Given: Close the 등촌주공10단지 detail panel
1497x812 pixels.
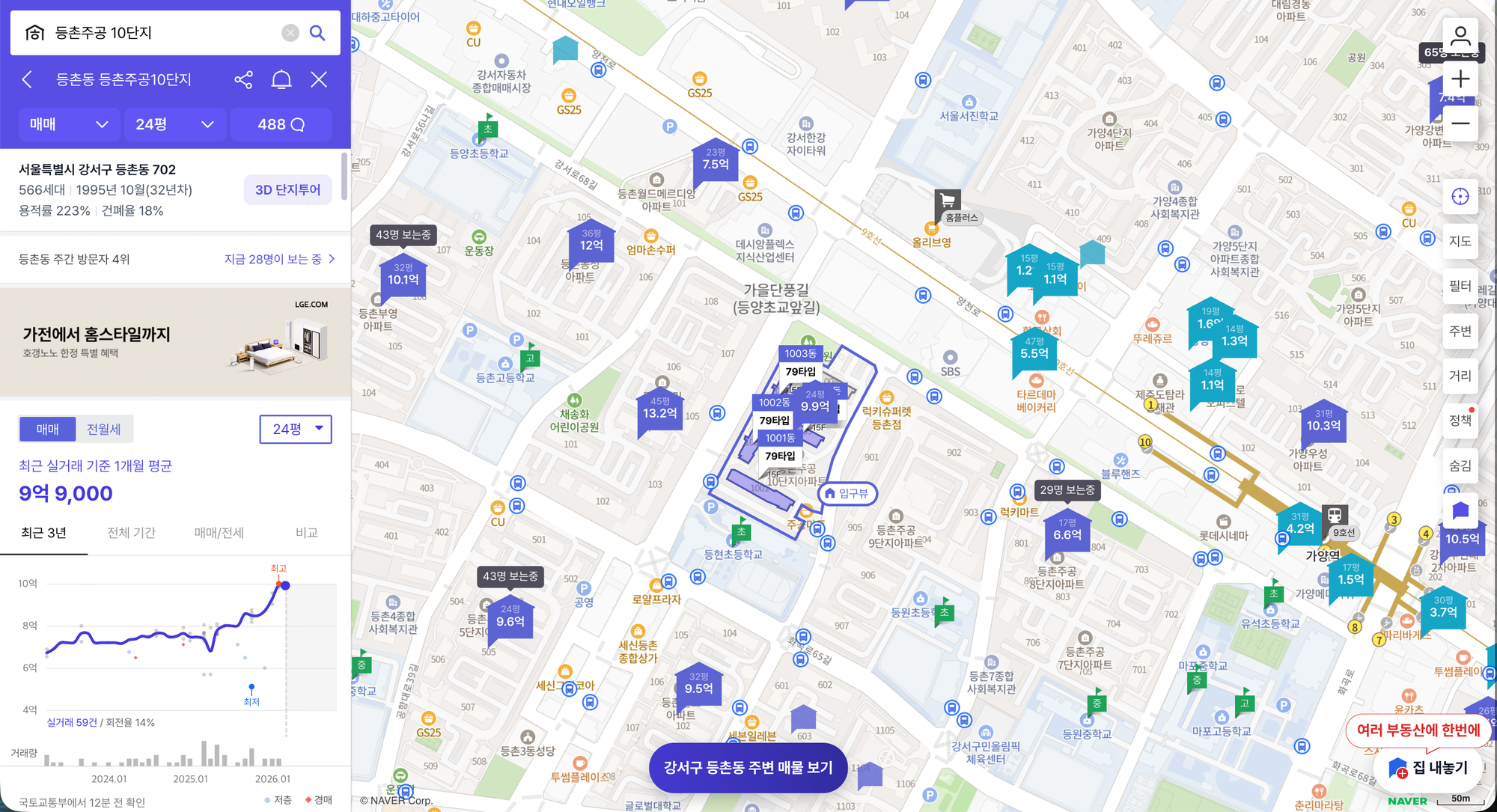Looking at the screenshot, I should (319, 79).
